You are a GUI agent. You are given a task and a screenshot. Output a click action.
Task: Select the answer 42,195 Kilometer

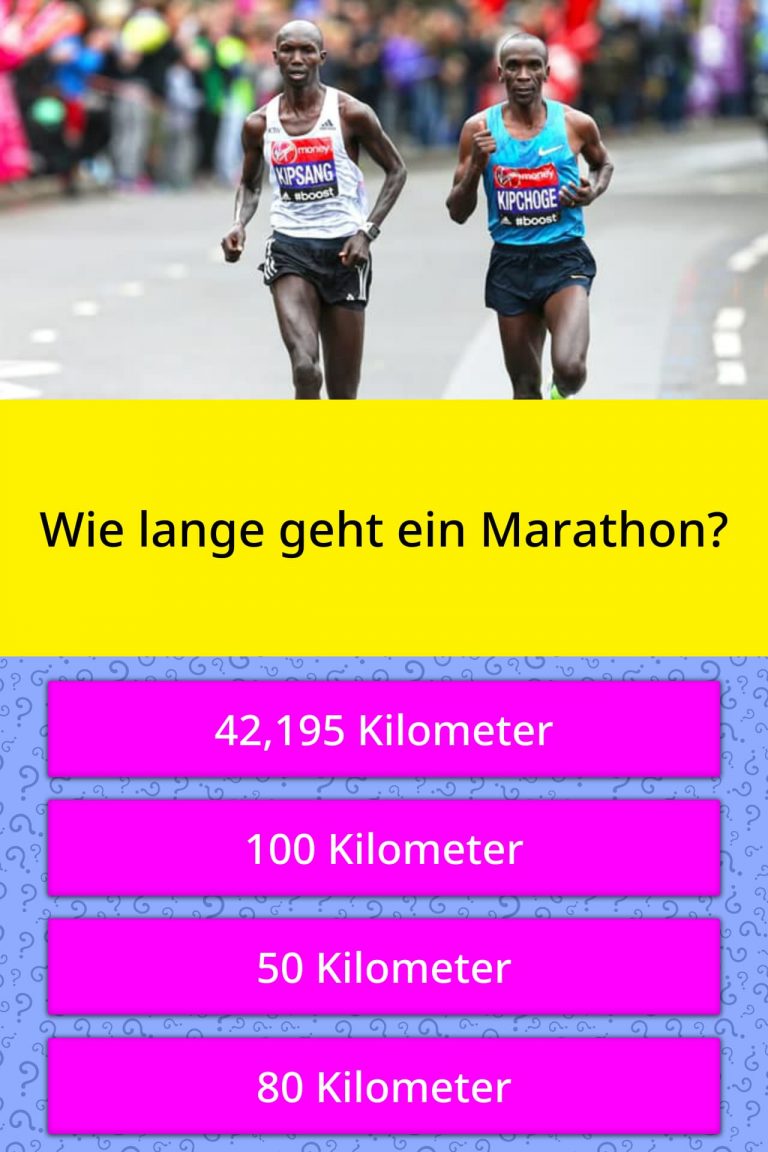click(384, 731)
